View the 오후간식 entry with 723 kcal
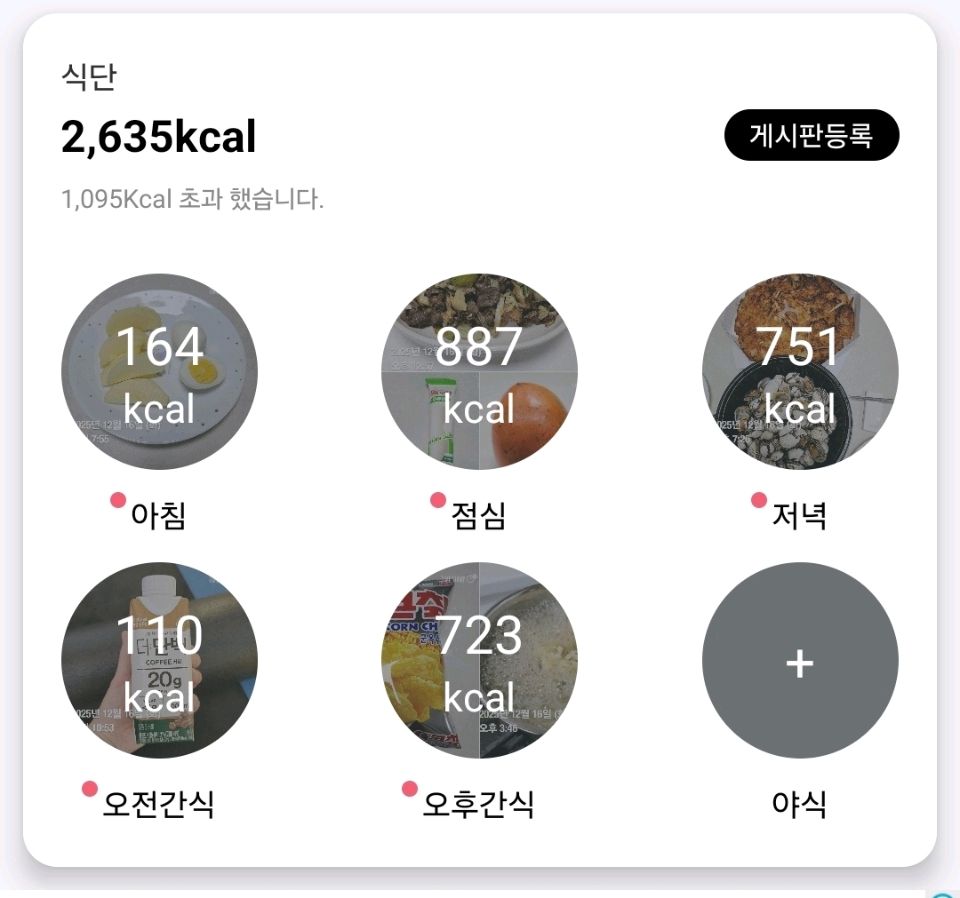Viewport: 960px width, 898px height. [479, 660]
